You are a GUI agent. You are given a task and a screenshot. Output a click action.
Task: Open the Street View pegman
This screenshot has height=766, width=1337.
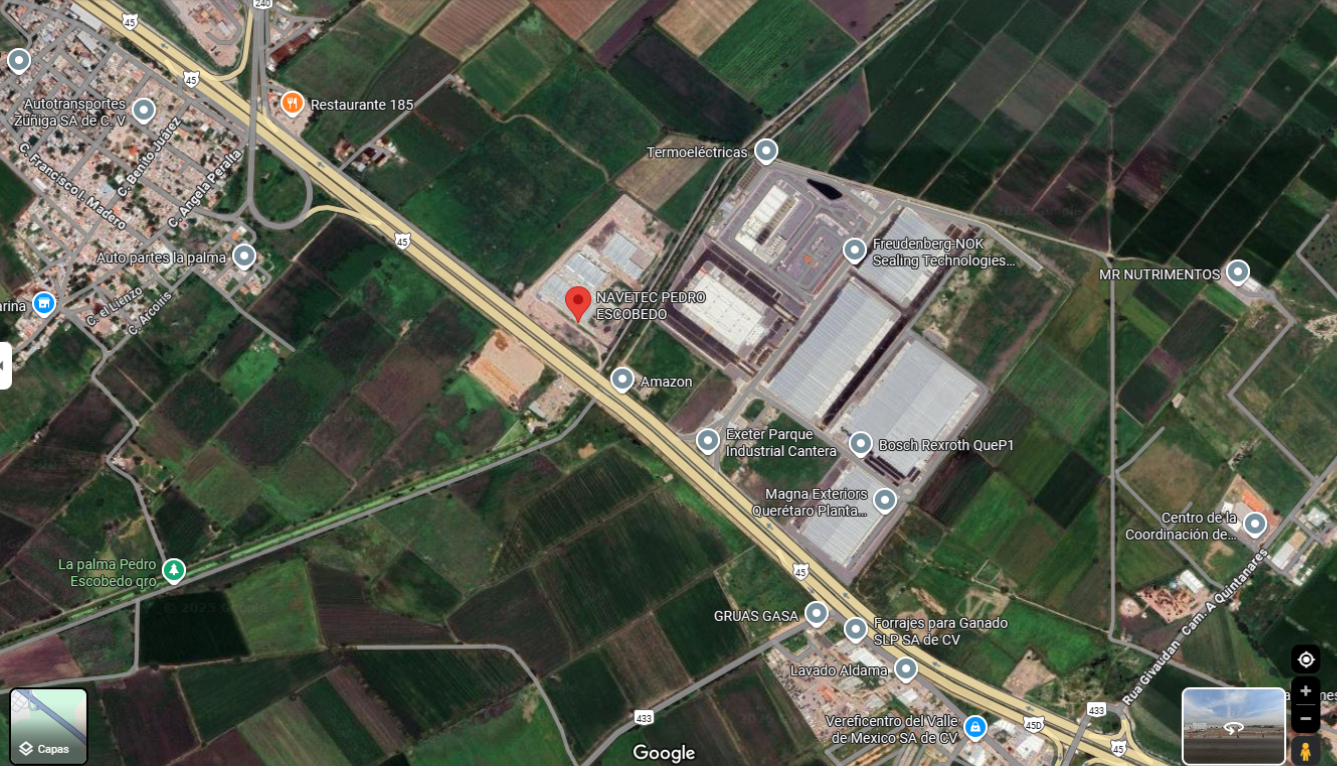coord(1305,751)
